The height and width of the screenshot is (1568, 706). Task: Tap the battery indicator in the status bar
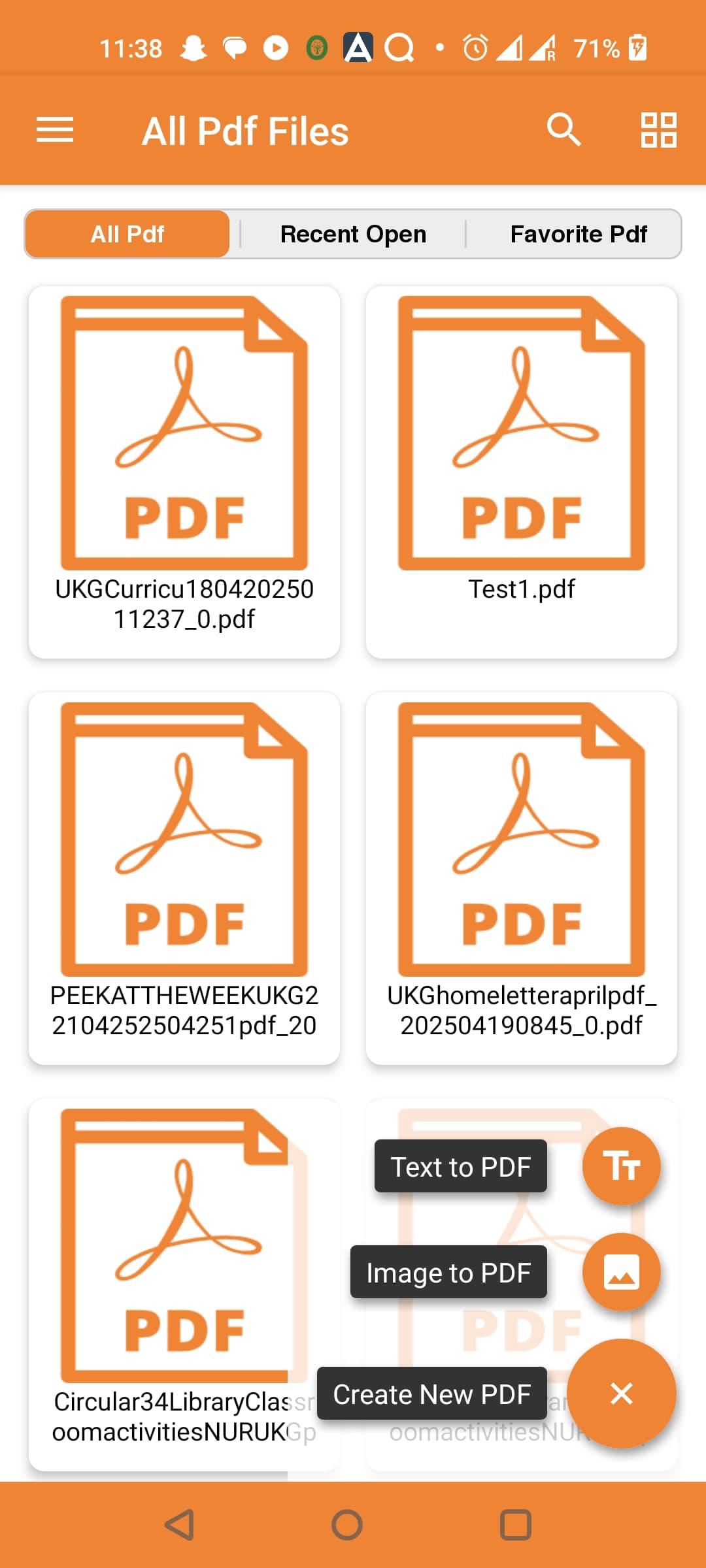point(631,46)
